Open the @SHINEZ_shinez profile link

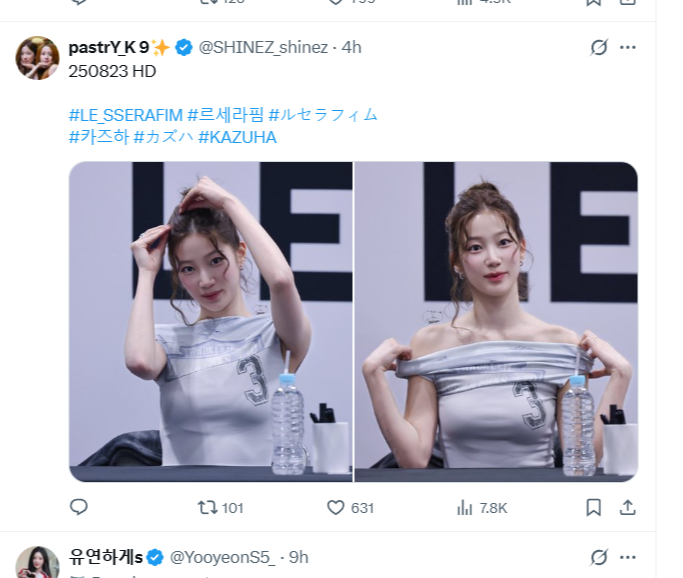[x=266, y=47]
